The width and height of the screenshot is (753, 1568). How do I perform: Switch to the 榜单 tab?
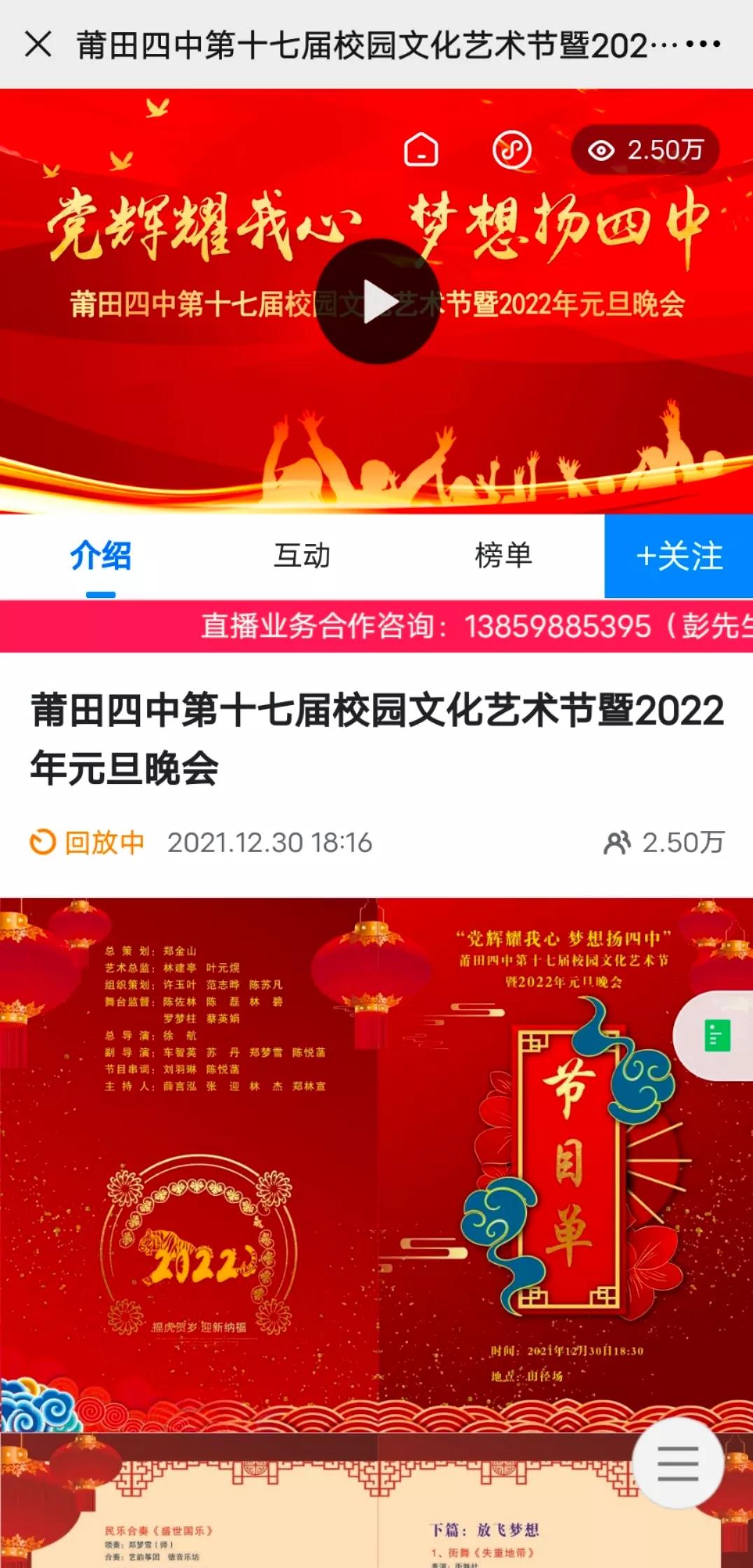pyautogui.click(x=503, y=555)
